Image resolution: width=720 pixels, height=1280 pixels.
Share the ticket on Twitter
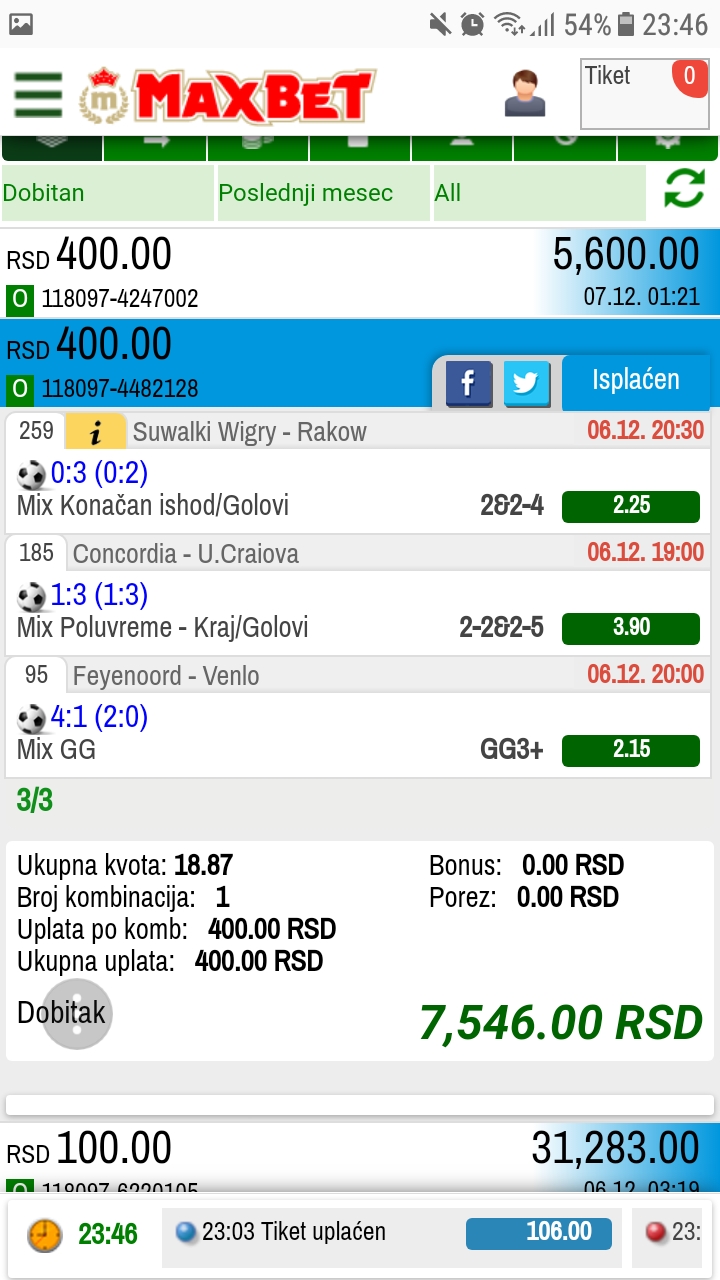tap(527, 383)
